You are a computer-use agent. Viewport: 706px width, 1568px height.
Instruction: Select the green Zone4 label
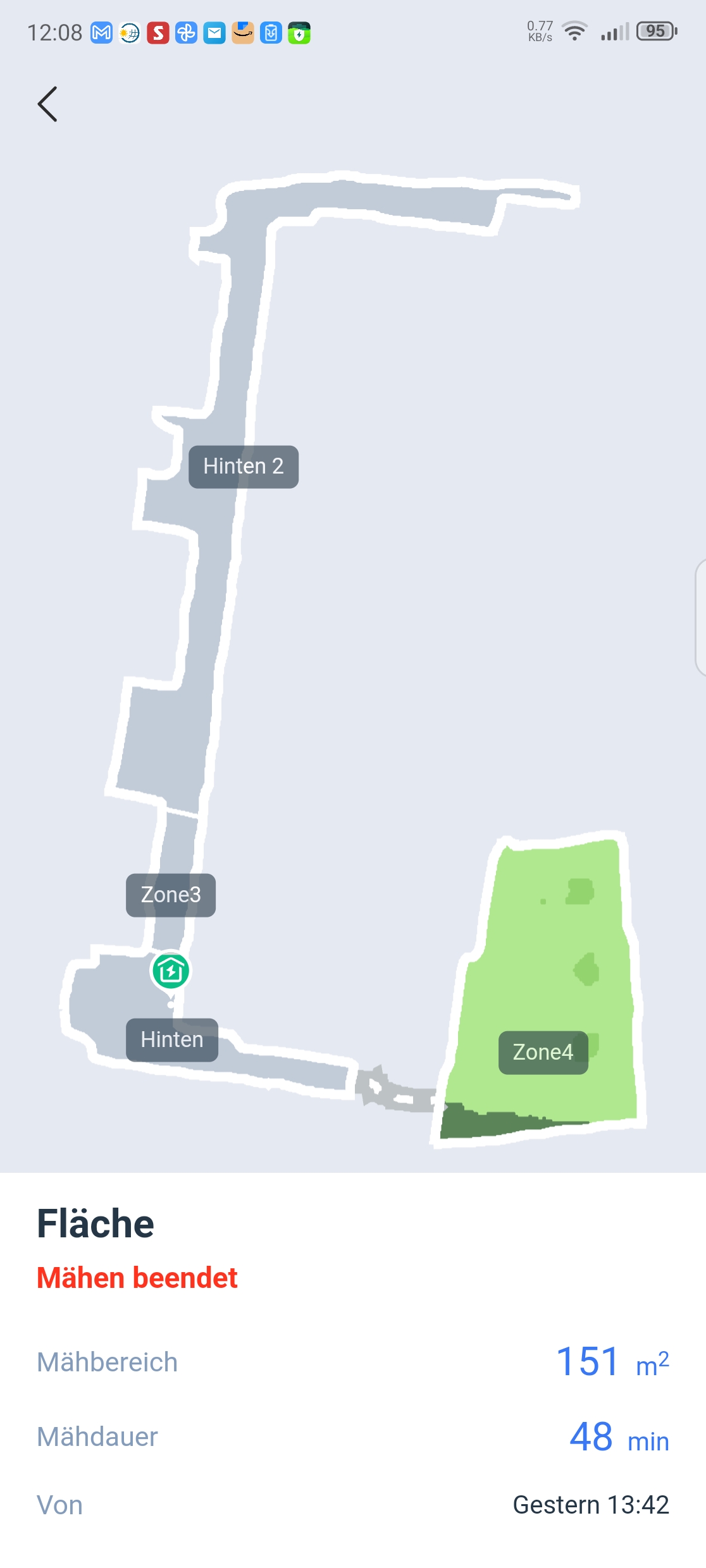coord(543,1053)
